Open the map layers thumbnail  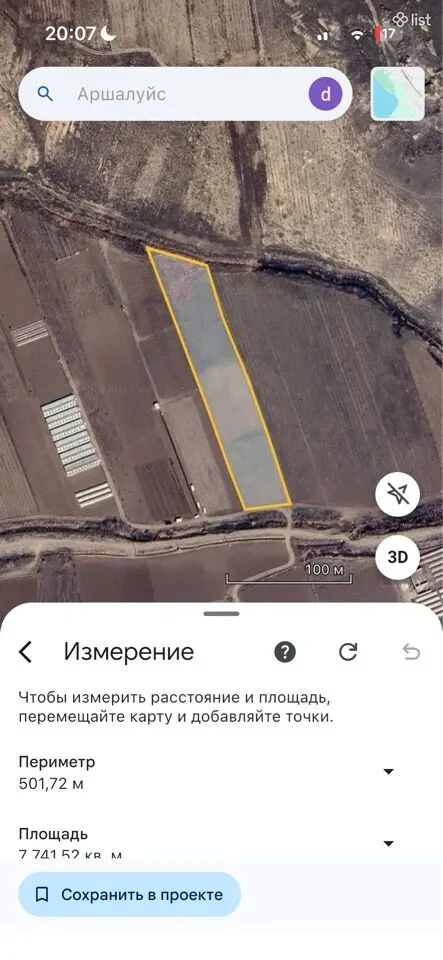click(x=398, y=93)
